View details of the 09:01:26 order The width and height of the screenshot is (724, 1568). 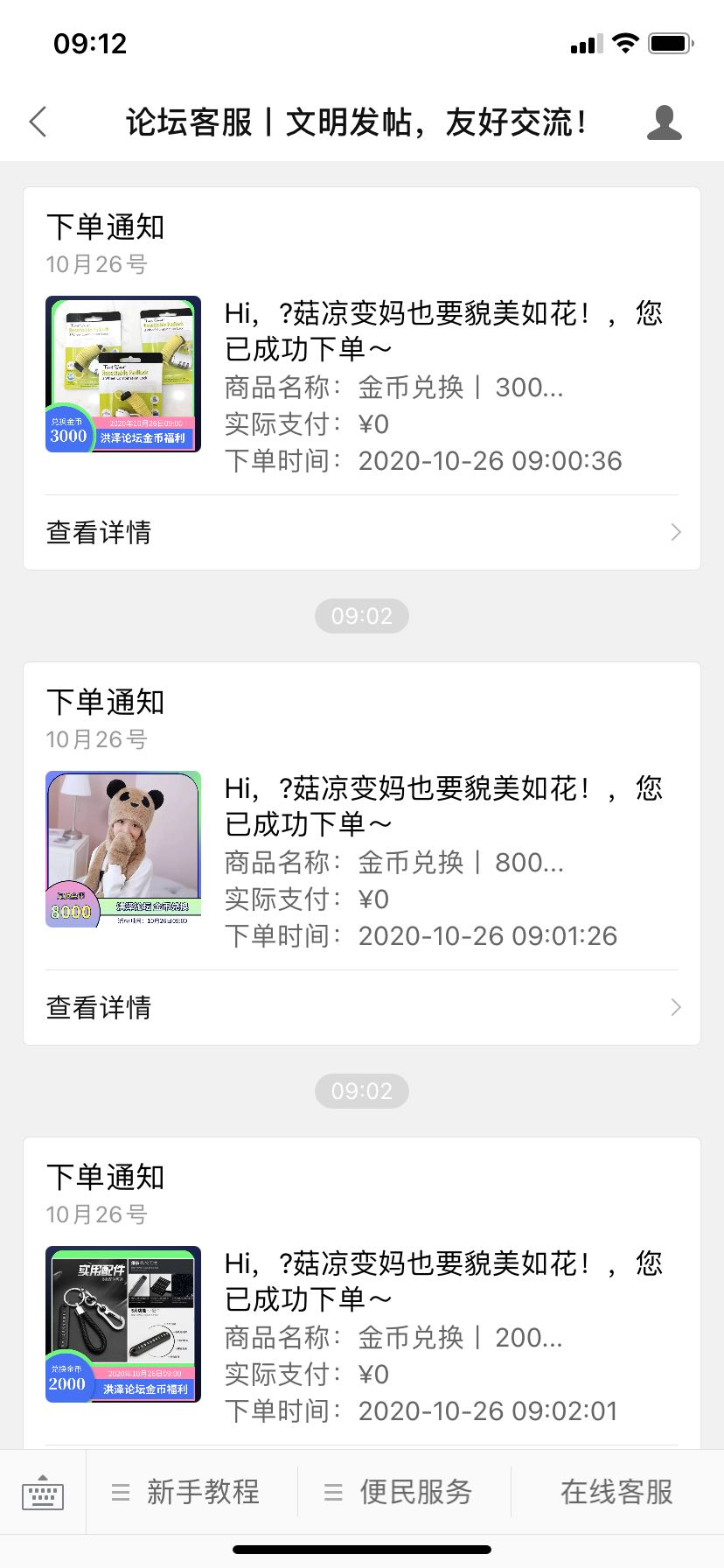coord(362,1007)
